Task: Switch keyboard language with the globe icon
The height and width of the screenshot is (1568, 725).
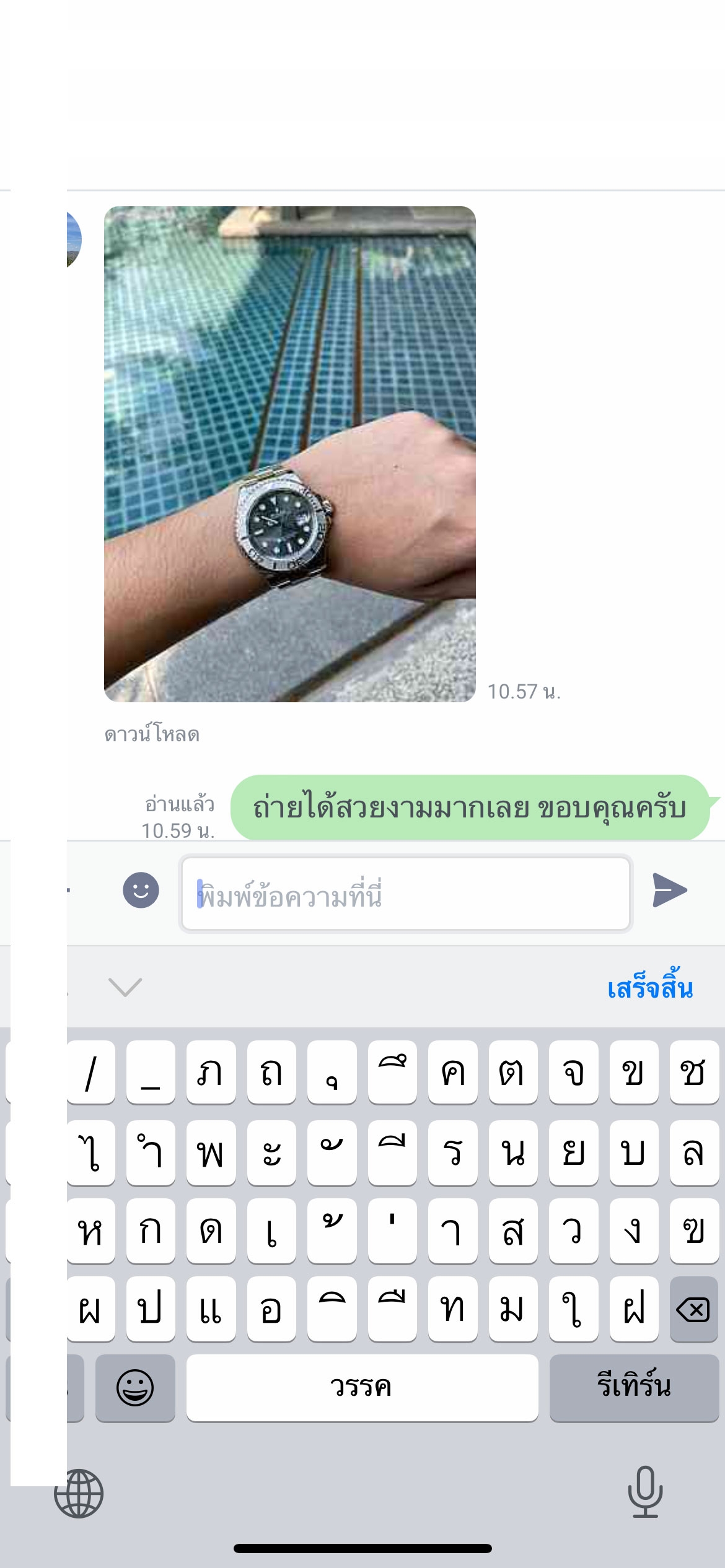Action: coord(79,1493)
